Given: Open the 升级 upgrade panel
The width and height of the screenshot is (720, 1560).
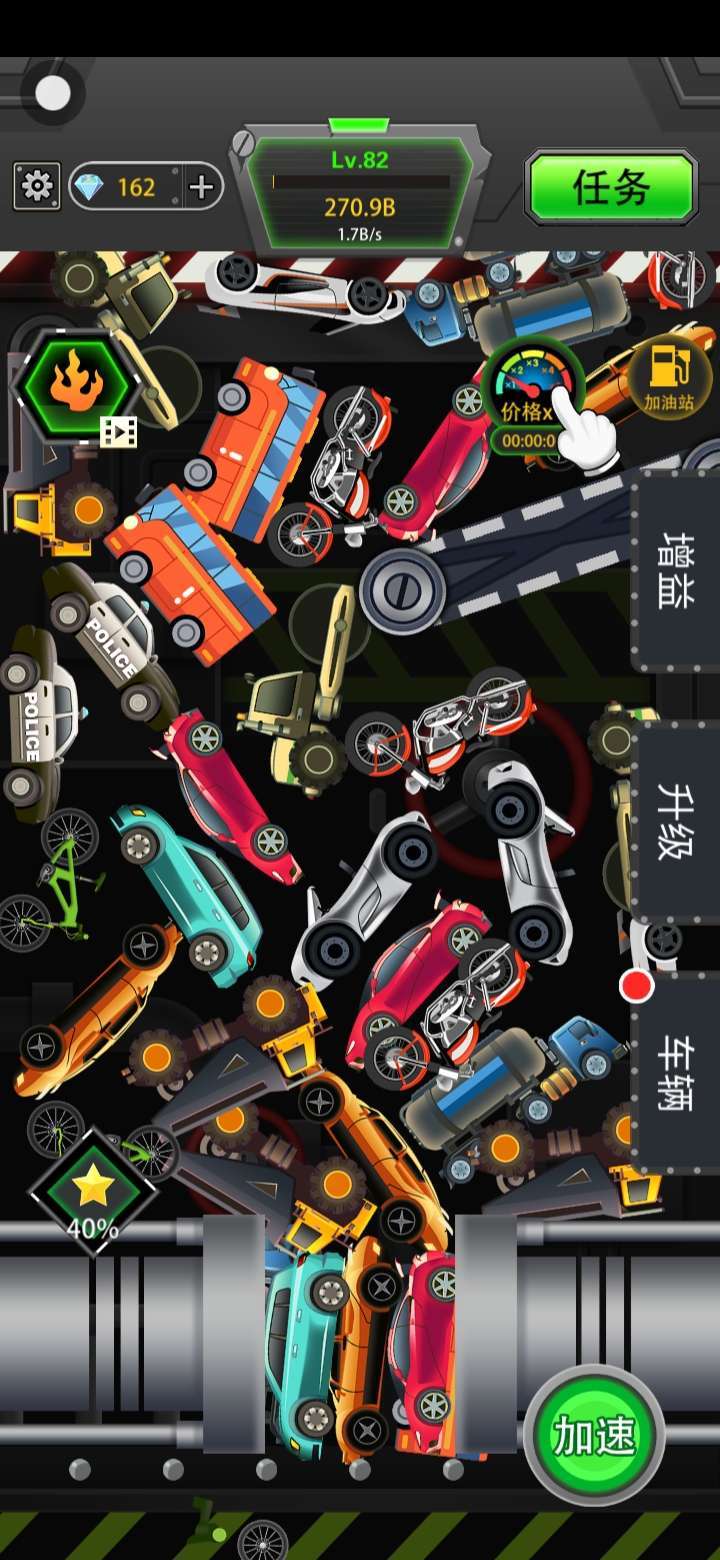Looking at the screenshot, I should (675, 822).
